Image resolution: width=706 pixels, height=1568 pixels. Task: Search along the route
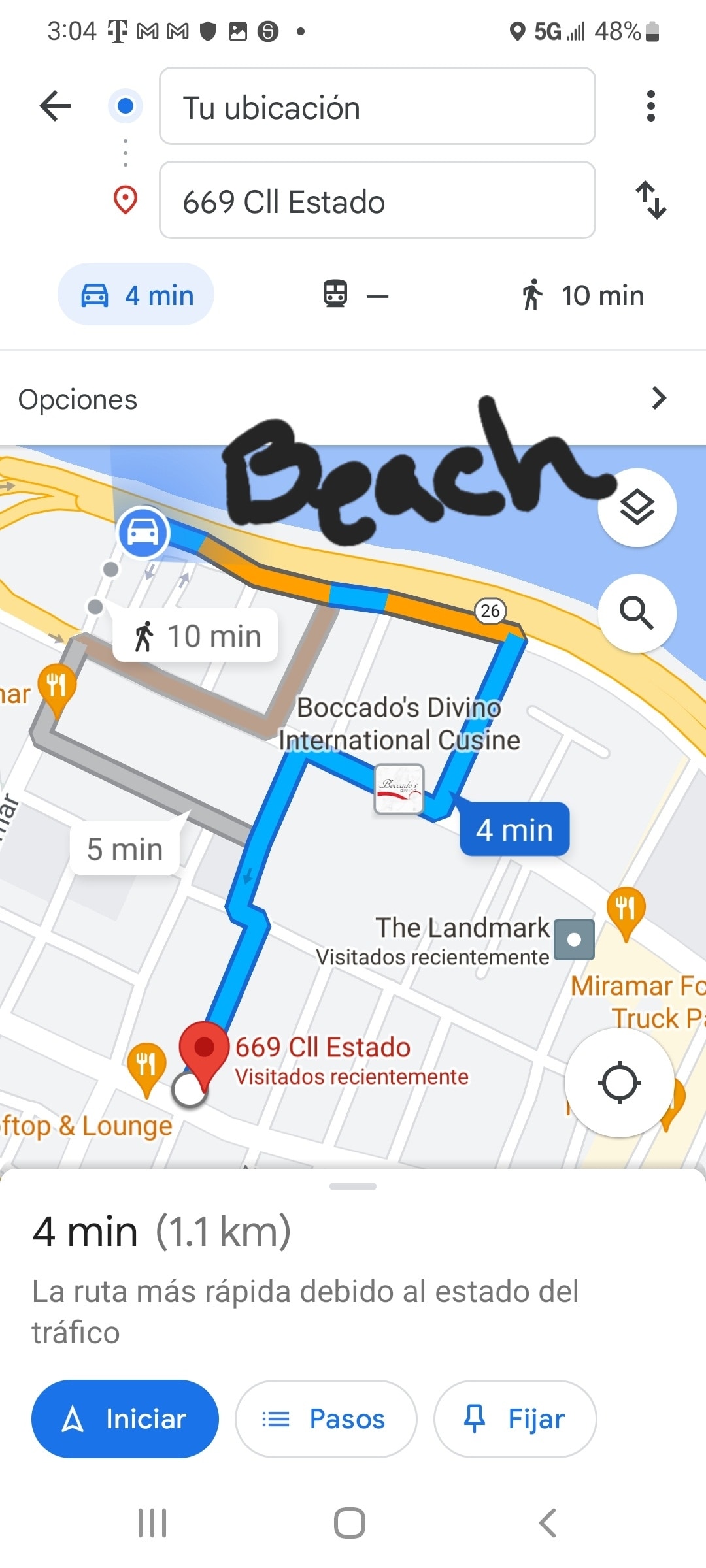click(637, 613)
